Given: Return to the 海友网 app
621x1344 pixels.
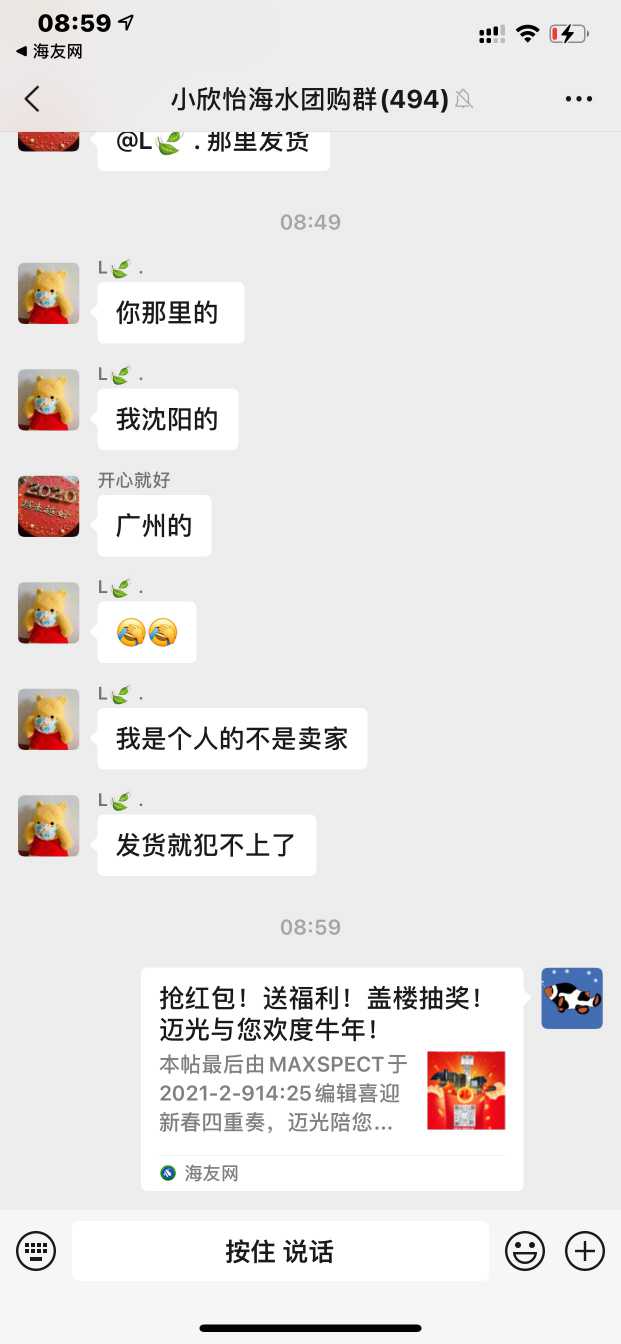Looking at the screenshot, I should 48,51.
